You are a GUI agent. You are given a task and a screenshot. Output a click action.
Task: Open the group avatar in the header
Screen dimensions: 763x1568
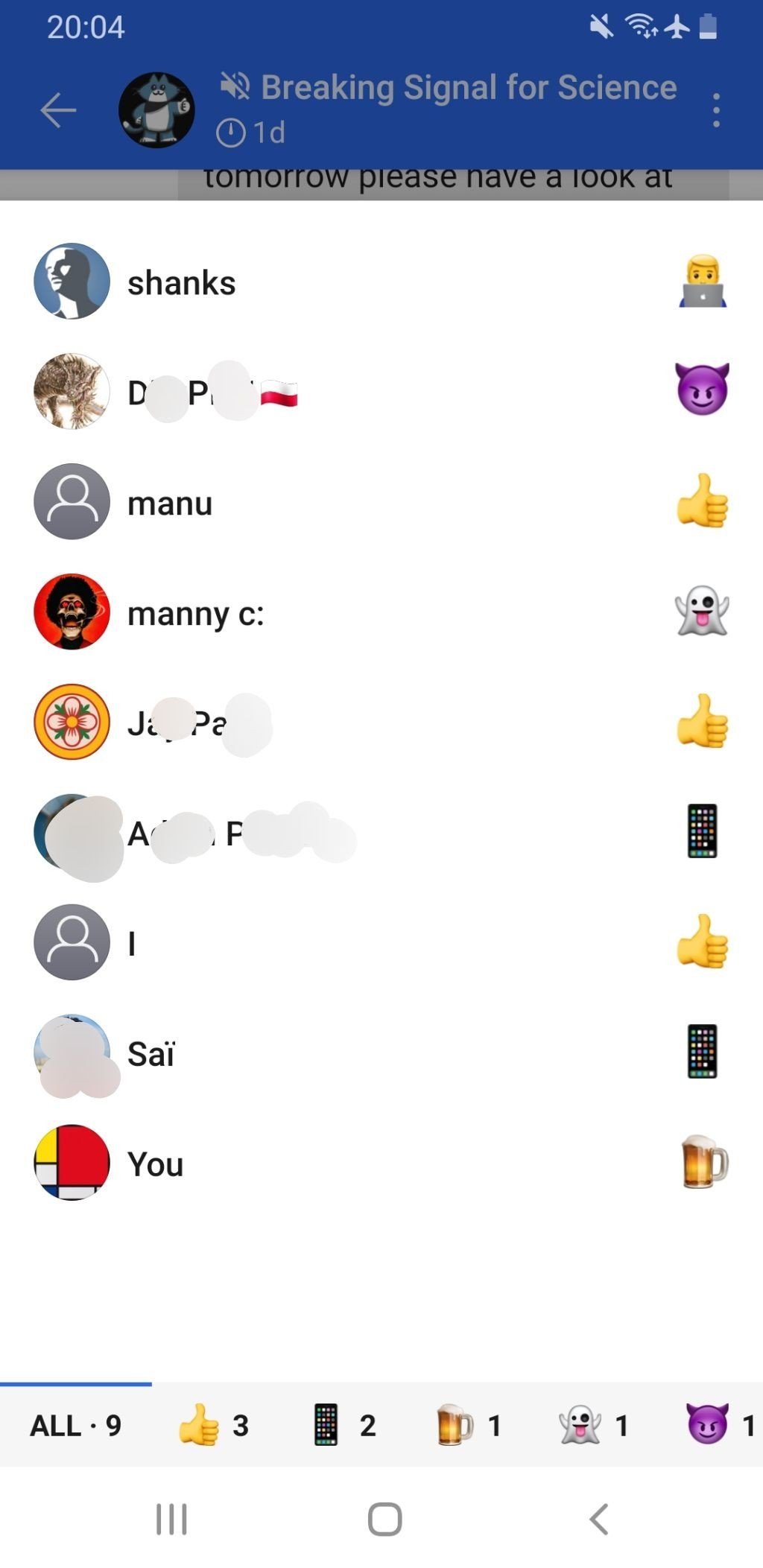point(156,110)
